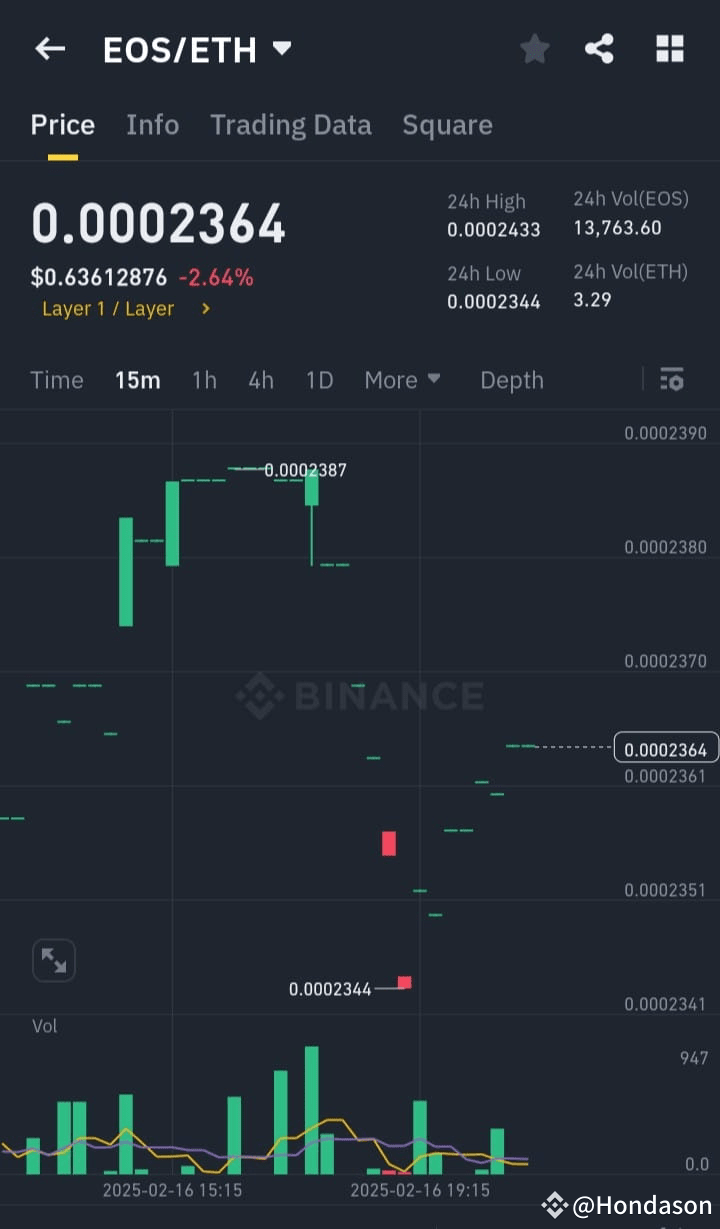Open the markets grid icon top right
720x1229 pixels.
pos(669,48)
